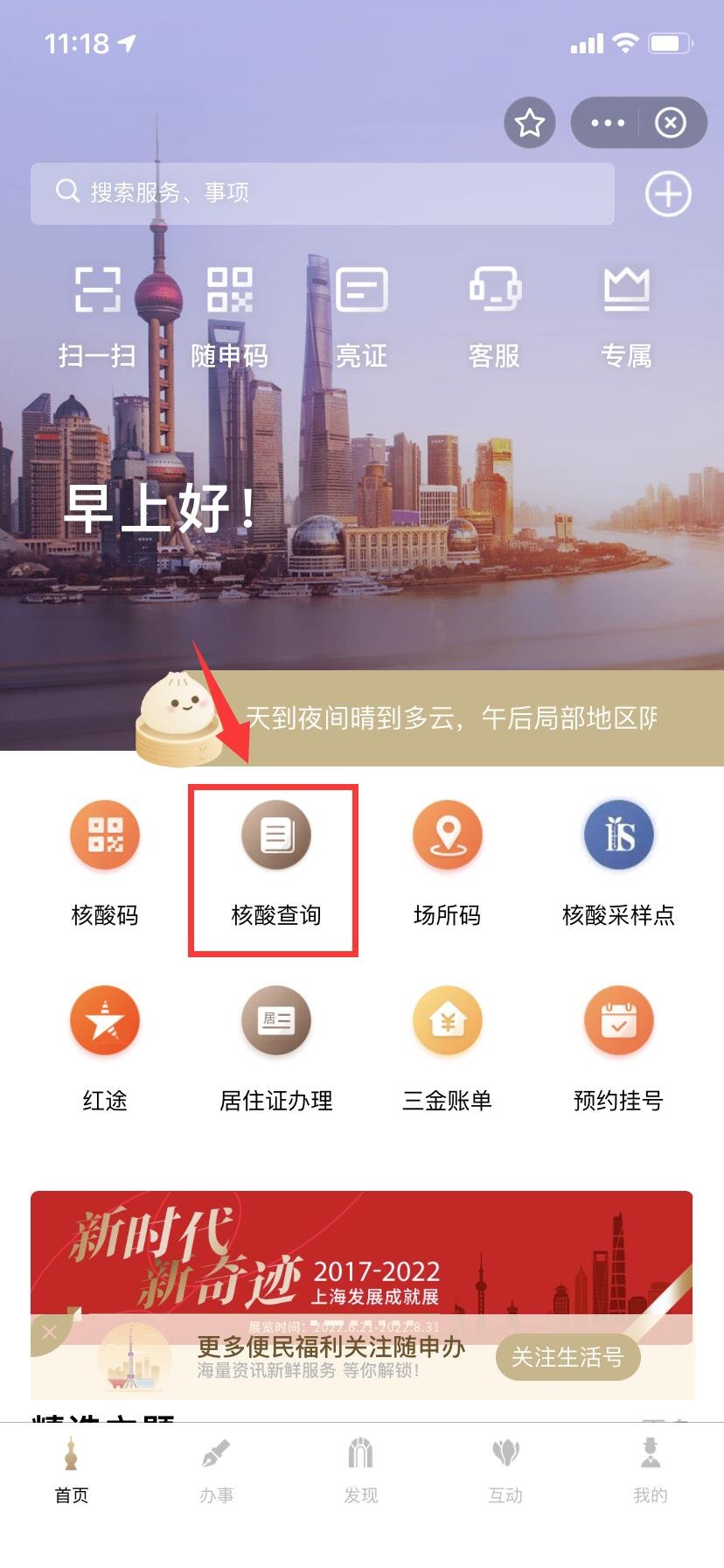Switch to the 我的 tab
724x1568 pixels.
pos(650,1472)
